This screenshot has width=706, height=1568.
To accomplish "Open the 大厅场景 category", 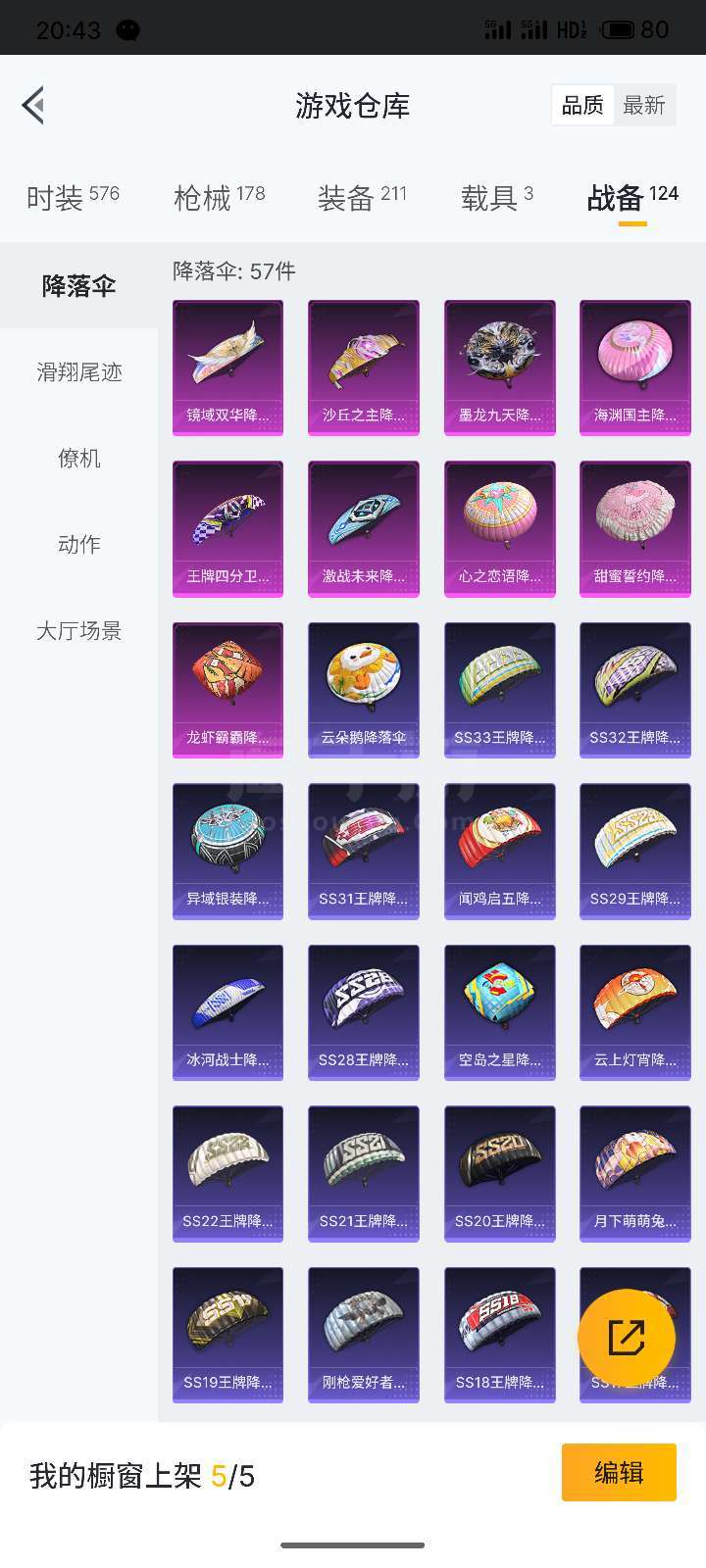I will 78,630.
